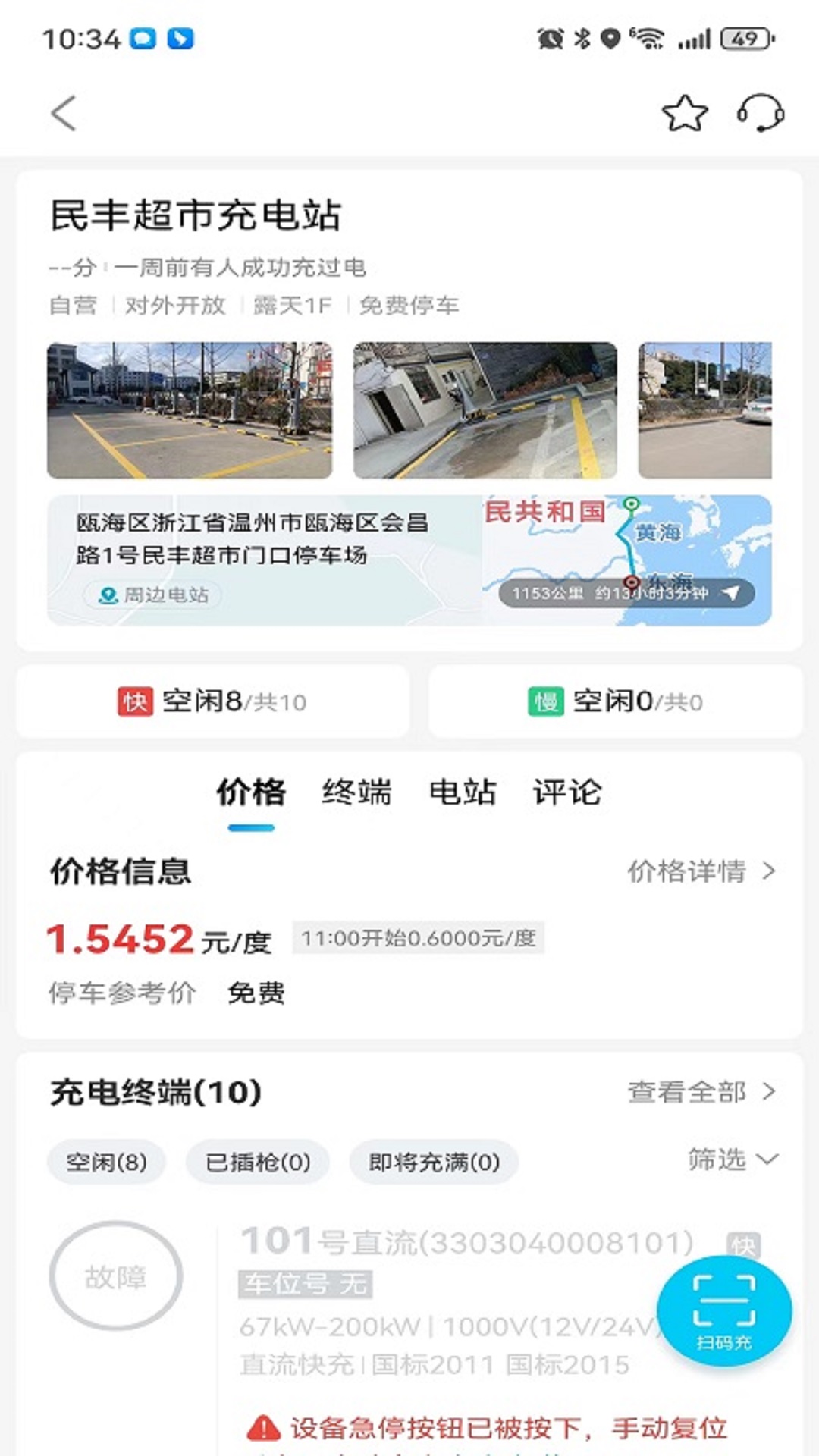Screen dimensions: 819x1456
Task: Switch to the 评论 comments tab
Action: coord(567,793)
